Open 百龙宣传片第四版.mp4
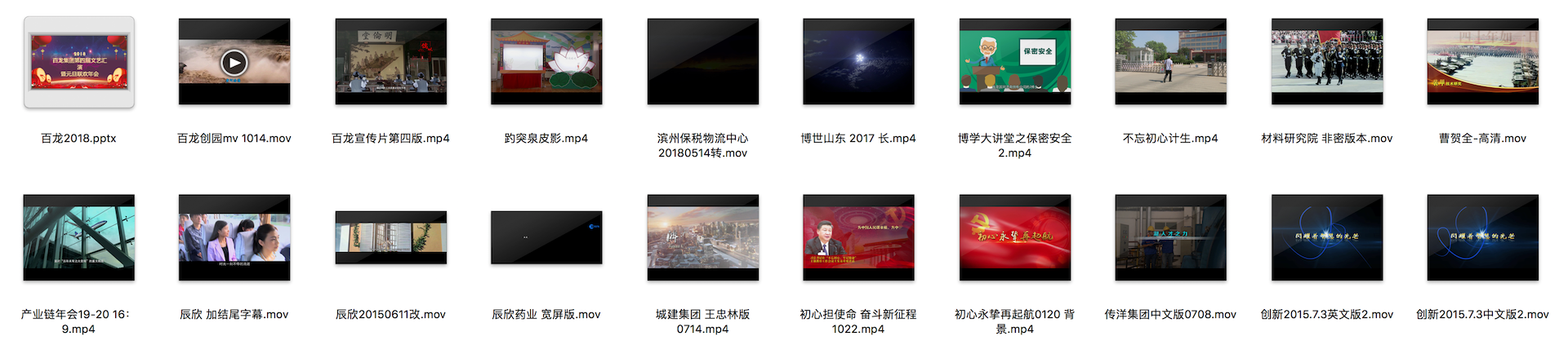The width and height of the screenshot is (1568, 354). pos(390,62)
